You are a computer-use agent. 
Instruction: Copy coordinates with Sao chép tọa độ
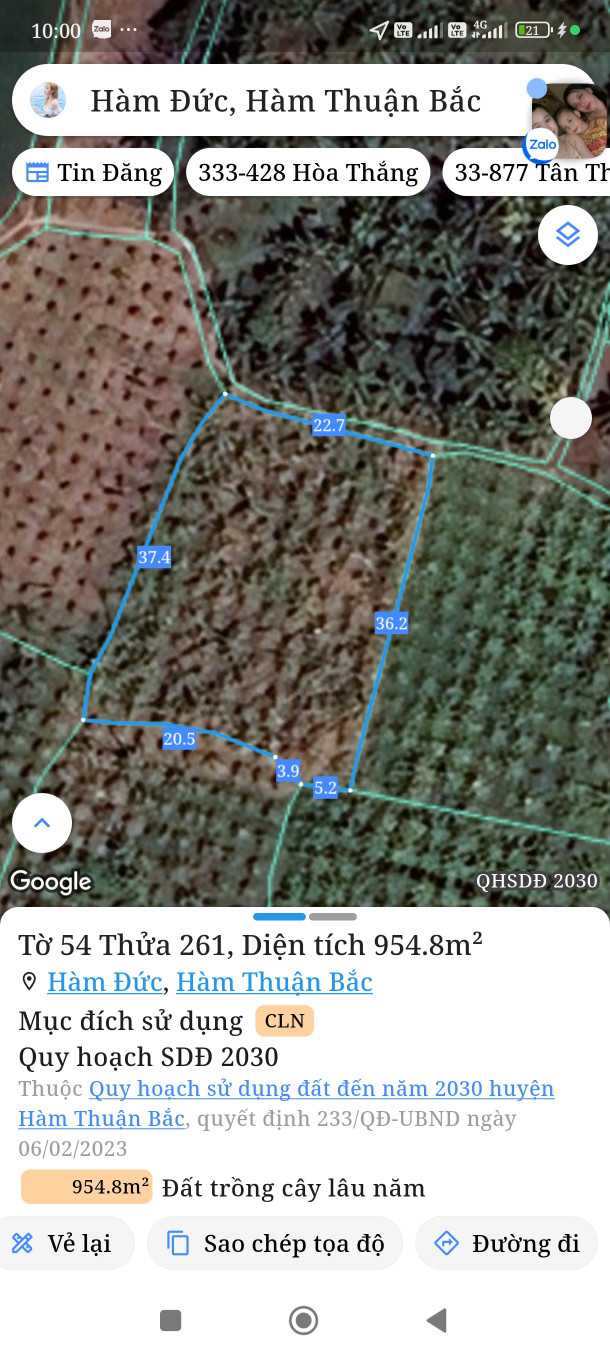coord(275,1243)
